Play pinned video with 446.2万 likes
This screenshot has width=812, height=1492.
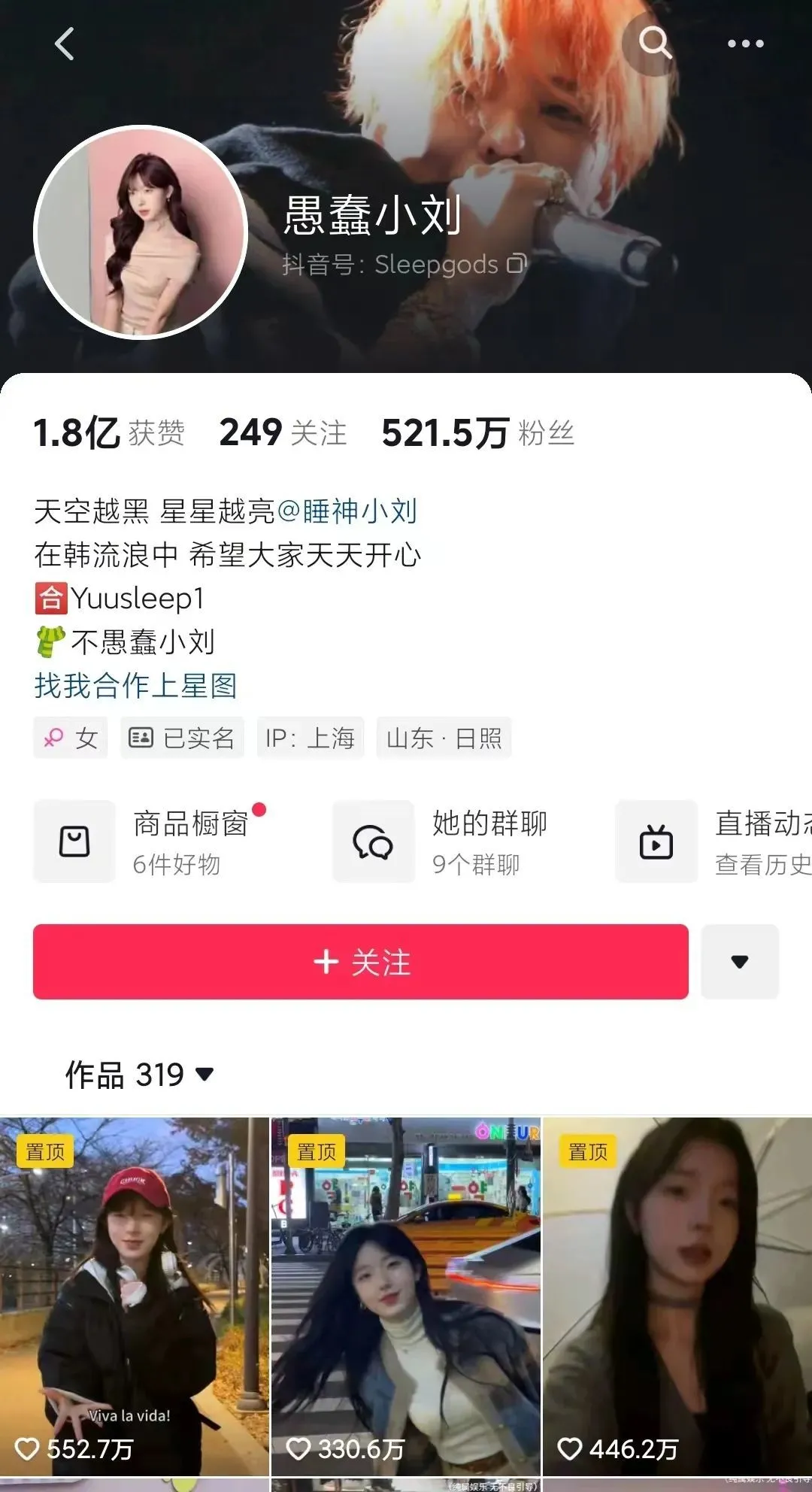(x=677, y=1293)
